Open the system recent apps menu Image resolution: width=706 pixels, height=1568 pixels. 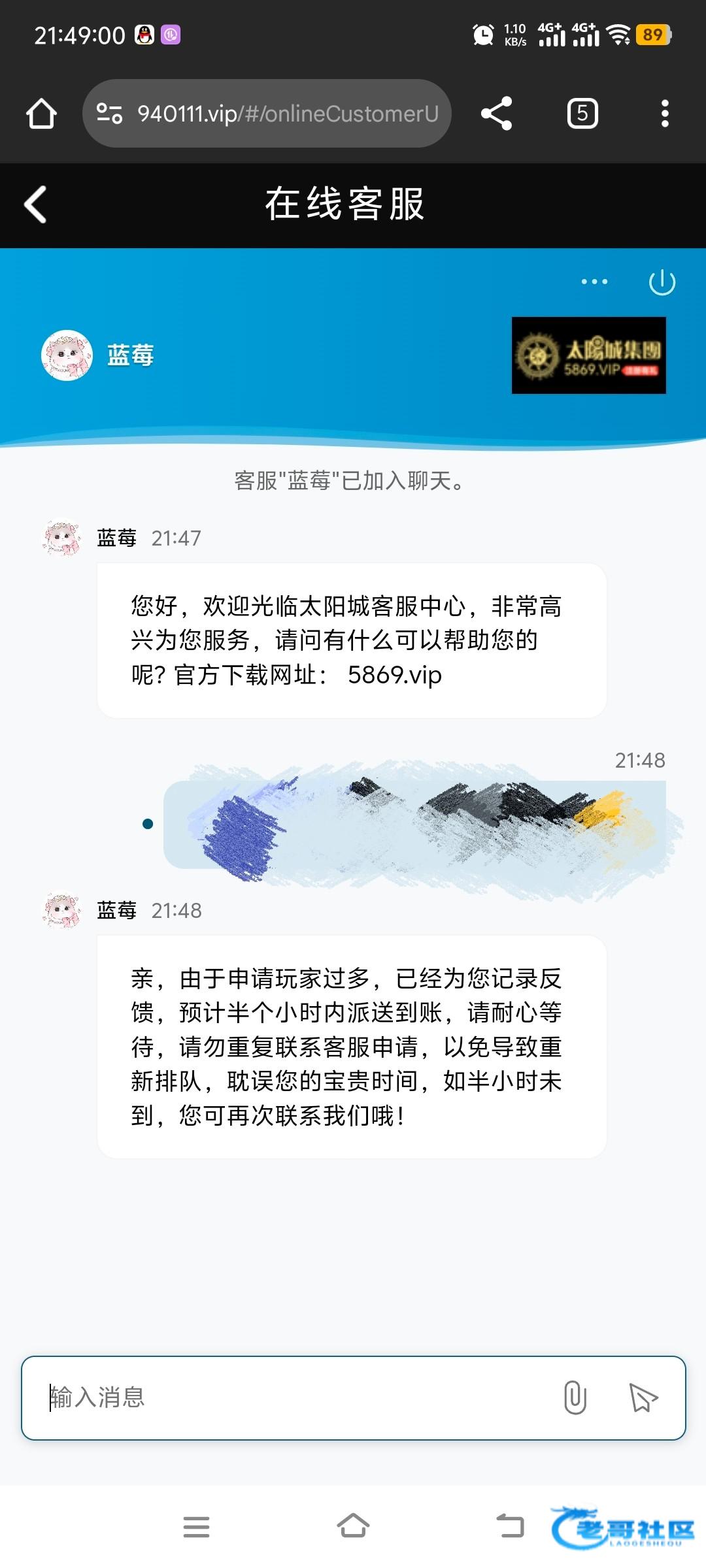pyautogui.click(x=196, y=1527)
